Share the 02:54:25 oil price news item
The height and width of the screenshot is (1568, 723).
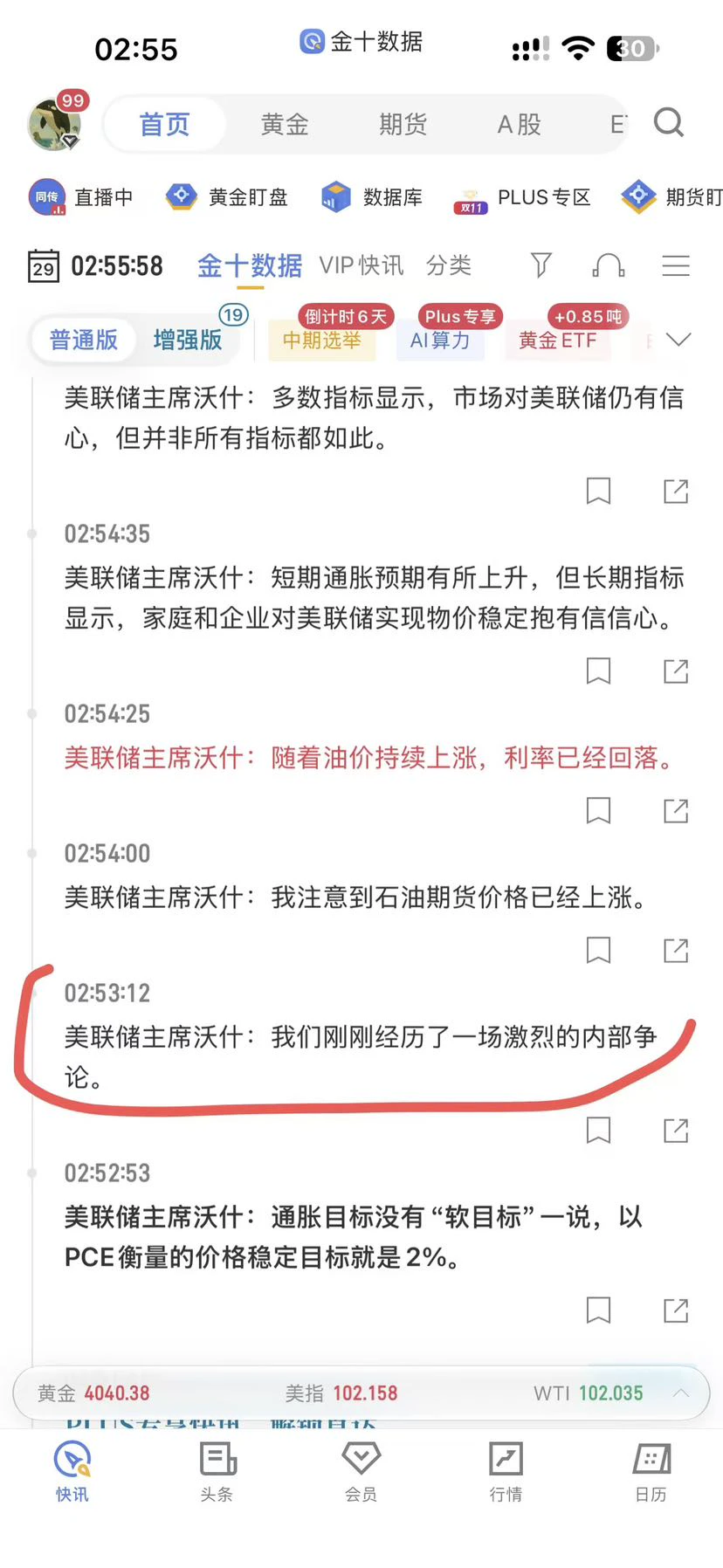[x=676, y=811]
